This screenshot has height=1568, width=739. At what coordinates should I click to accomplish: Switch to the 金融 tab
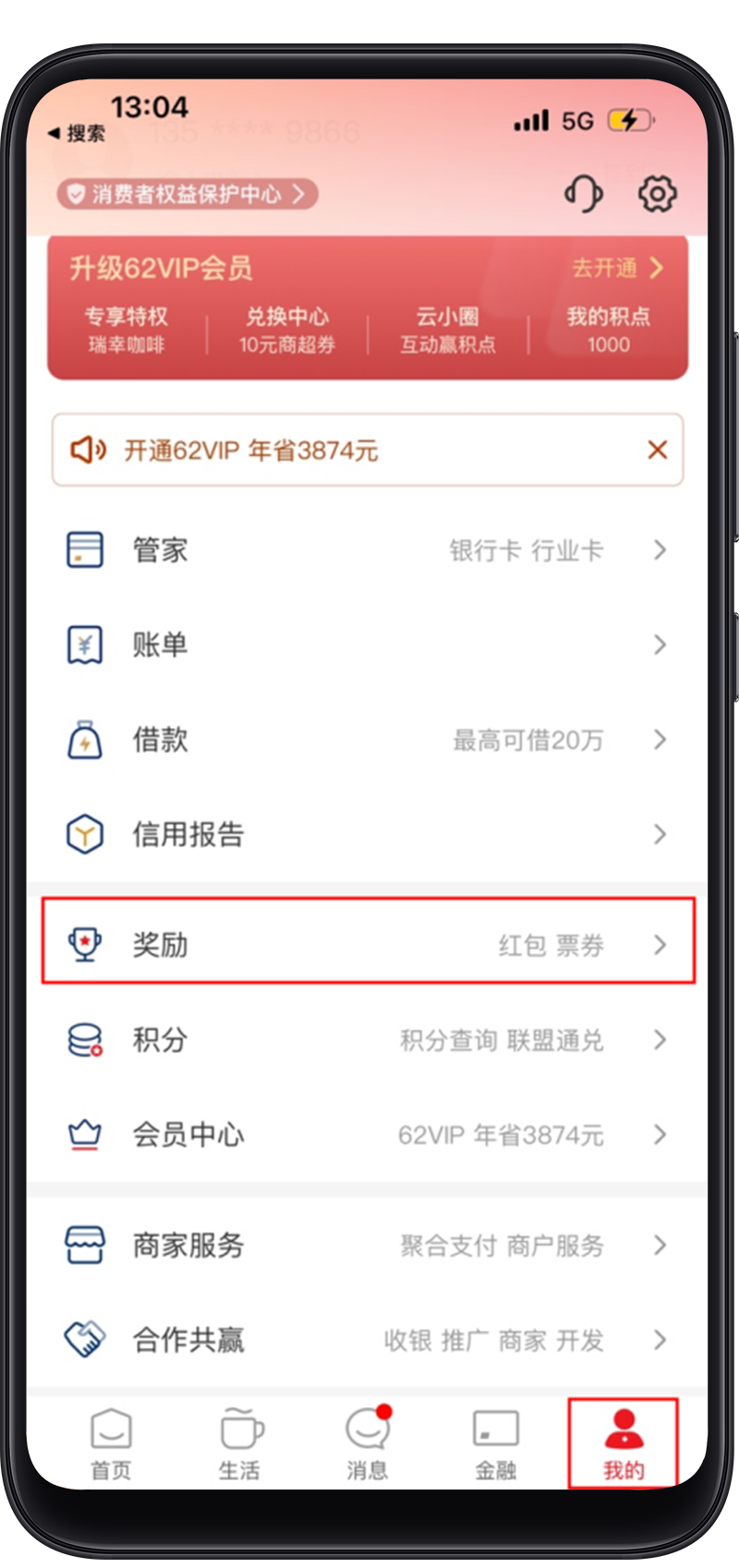(x=495, y=1443)
